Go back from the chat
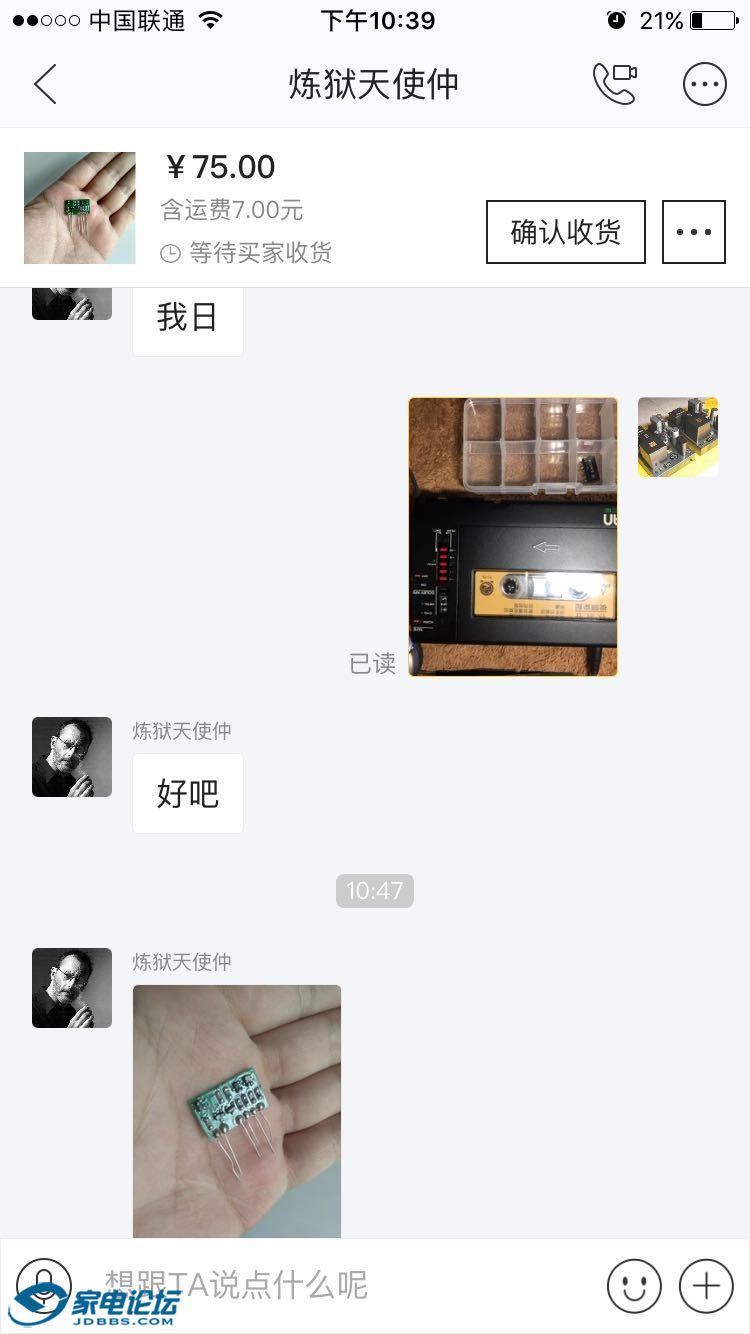Image resolution: width=750 pixels, height=1334 pixels. coord(45,85)
